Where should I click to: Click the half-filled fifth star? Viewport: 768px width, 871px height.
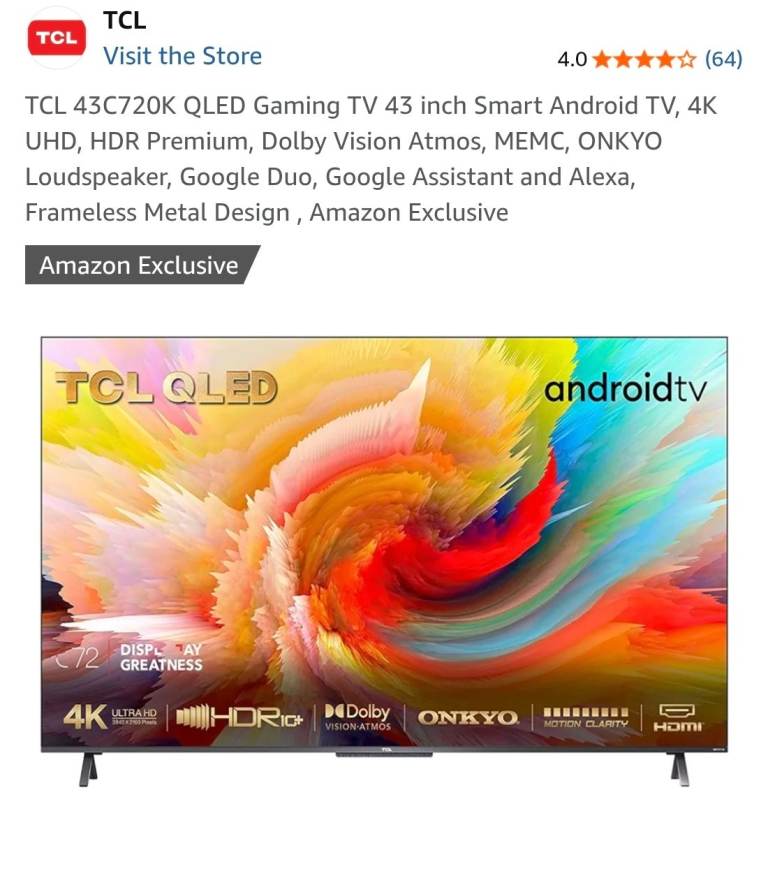point(685,60)
